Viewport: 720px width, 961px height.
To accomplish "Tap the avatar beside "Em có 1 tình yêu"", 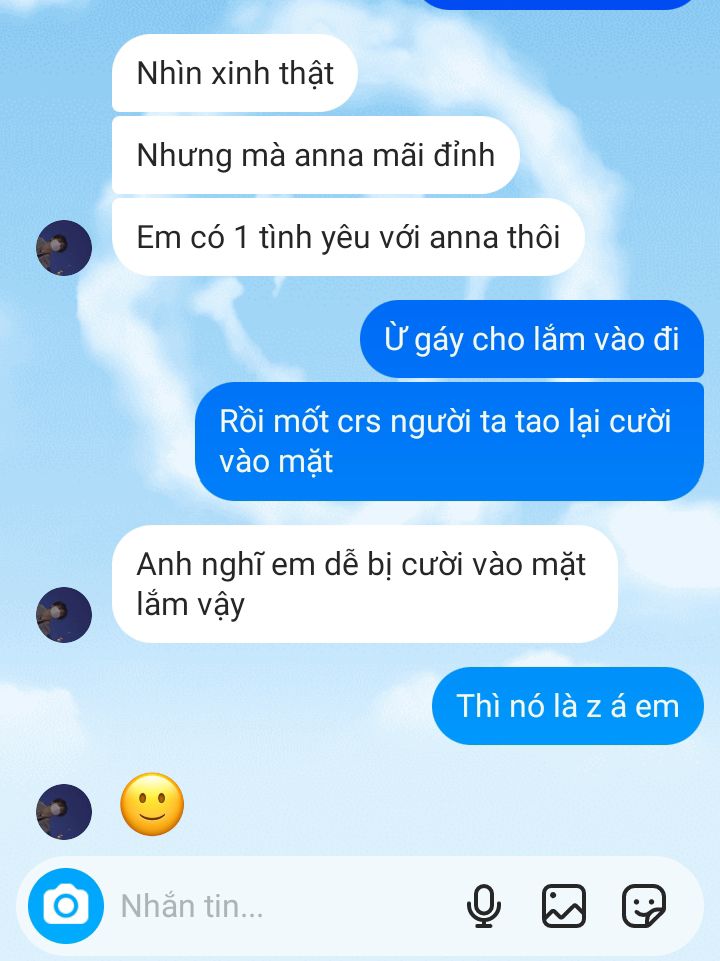I will (64, 247).
